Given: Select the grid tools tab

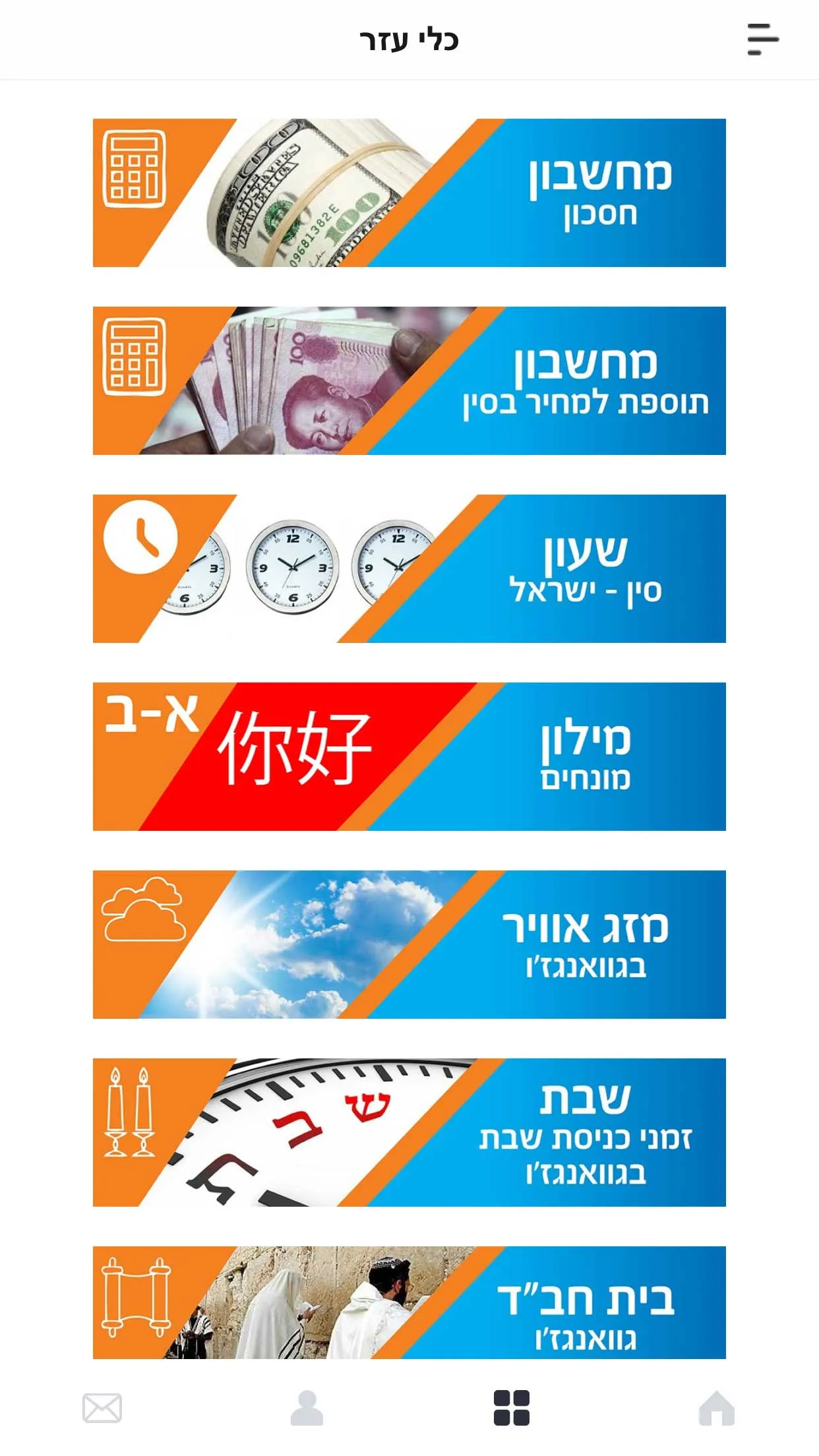Looking at the screenshot, I should click(x=512, y=1408).
